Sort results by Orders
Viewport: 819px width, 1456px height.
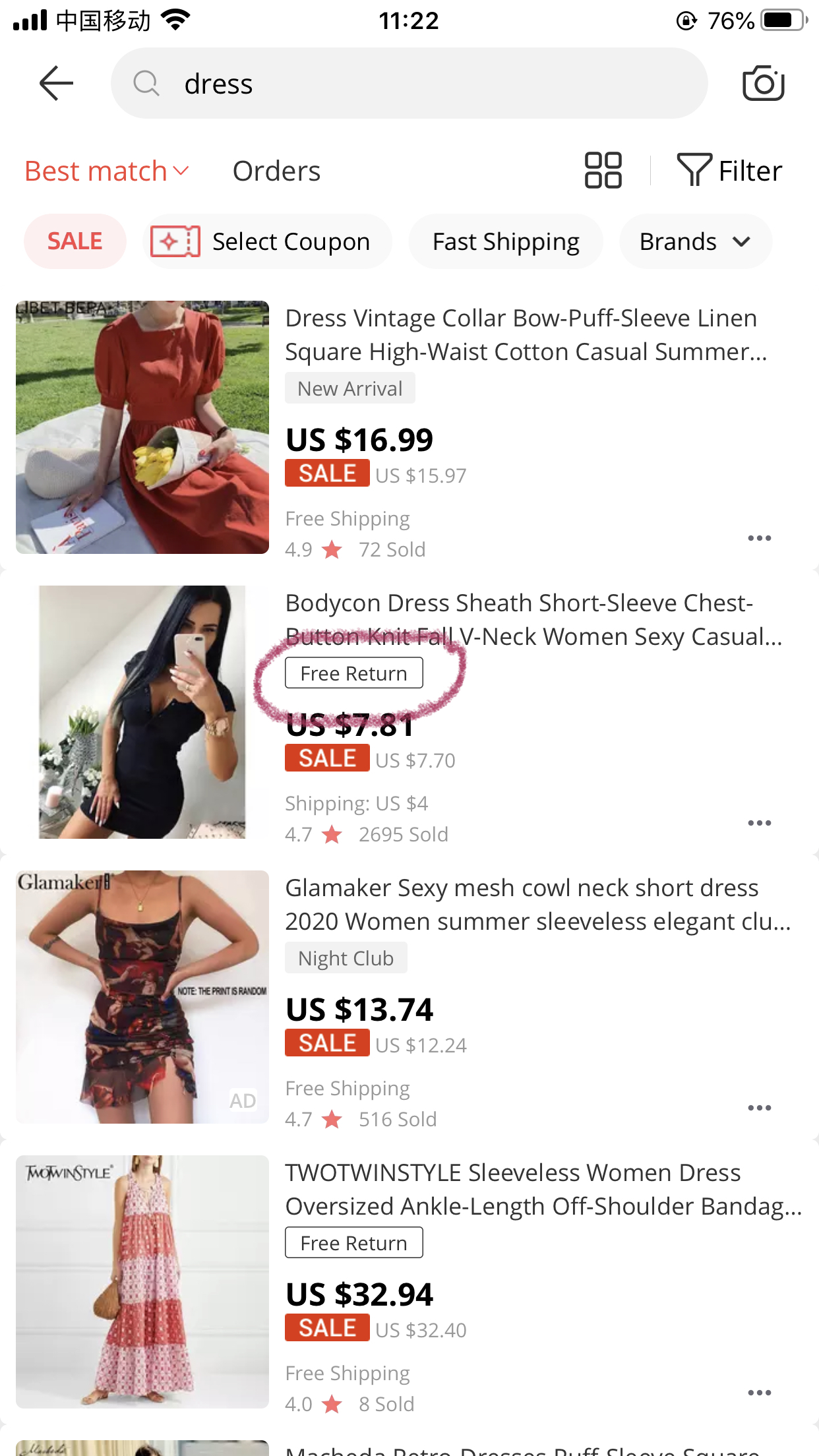point(276,171)
